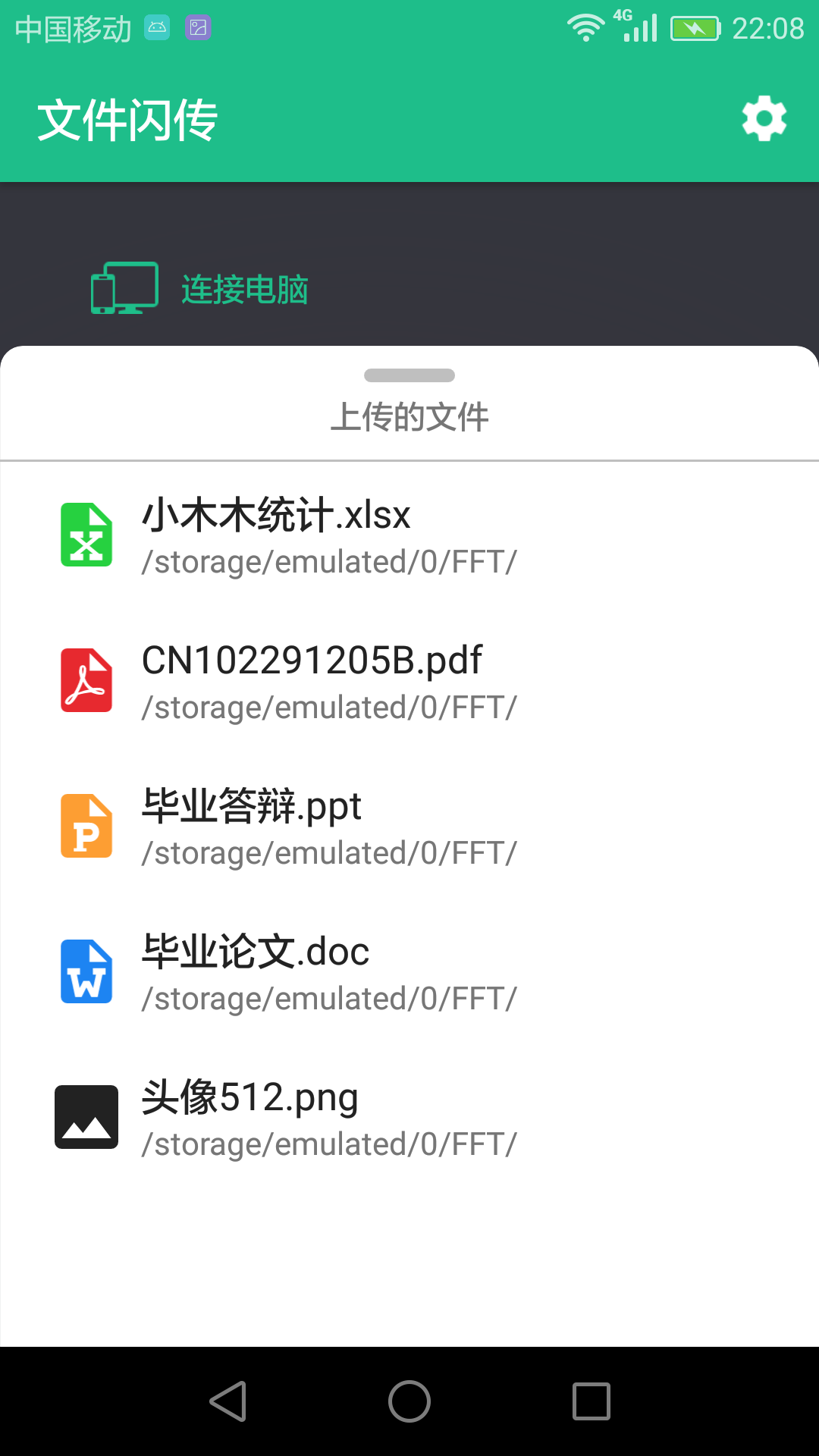This screenshot has width=819, height=1456.
Task: Open the image 头像512.png
Action: pos(409,1118)
